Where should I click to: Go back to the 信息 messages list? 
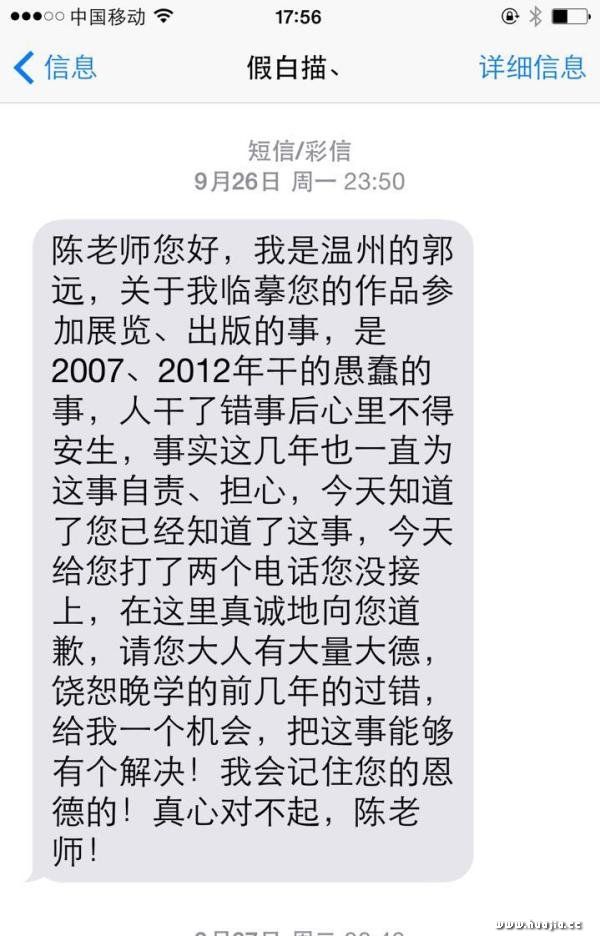pos(55,67)
